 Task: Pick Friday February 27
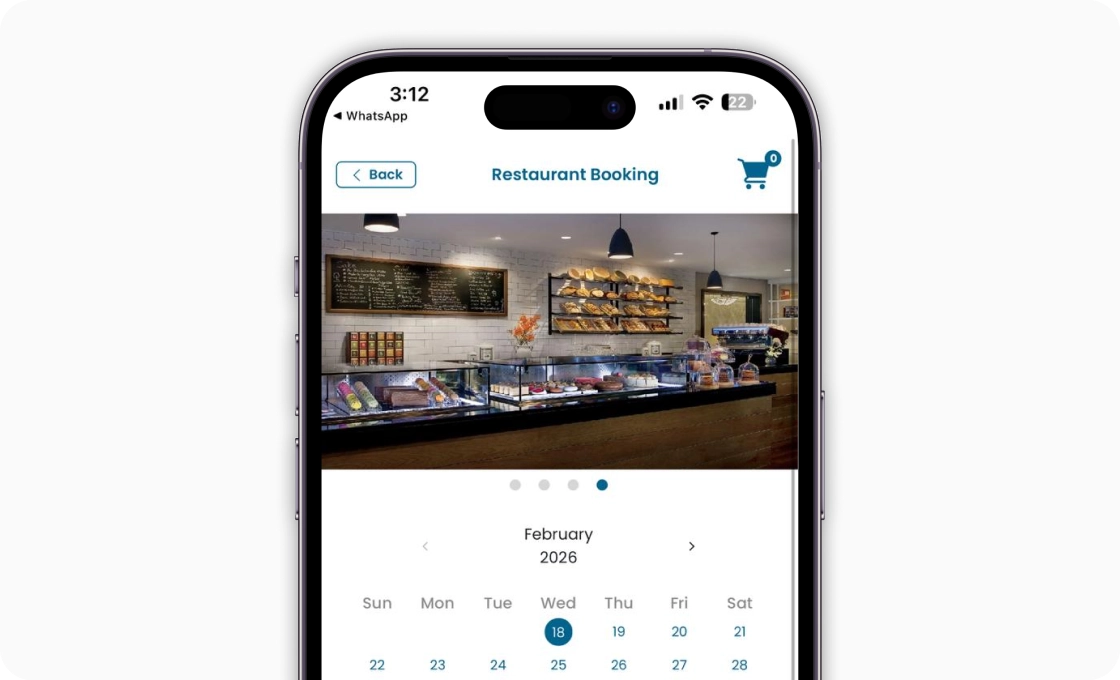point(679,665)
